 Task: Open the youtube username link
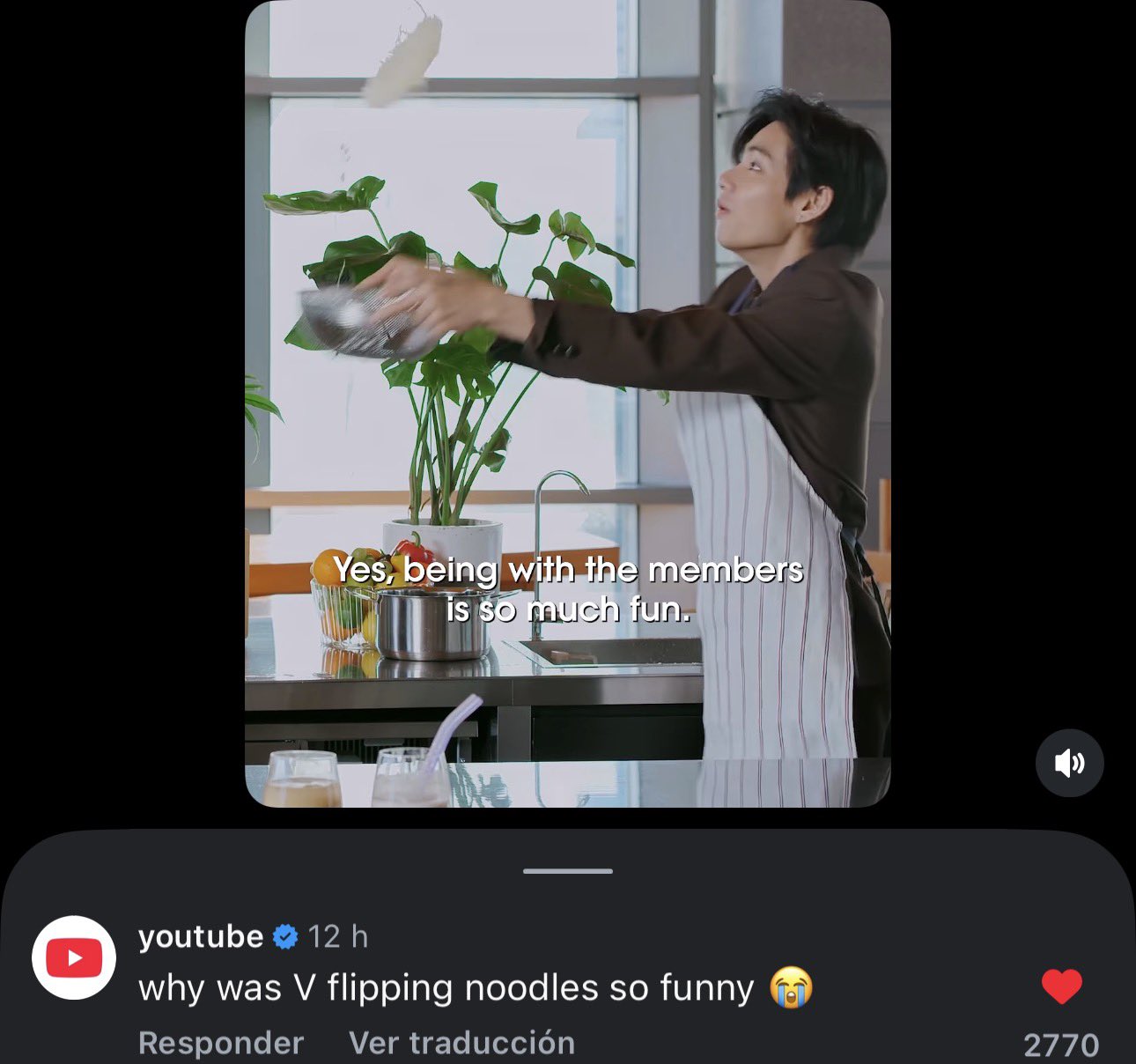[201, 936]
